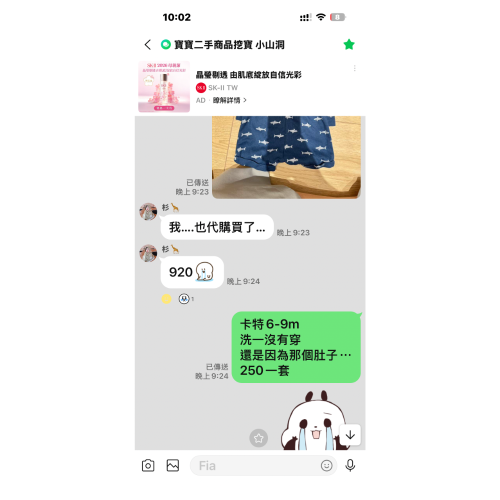Tap the sticker star button beside the panda
Screen dimensions: 500x500
(258, 438)
